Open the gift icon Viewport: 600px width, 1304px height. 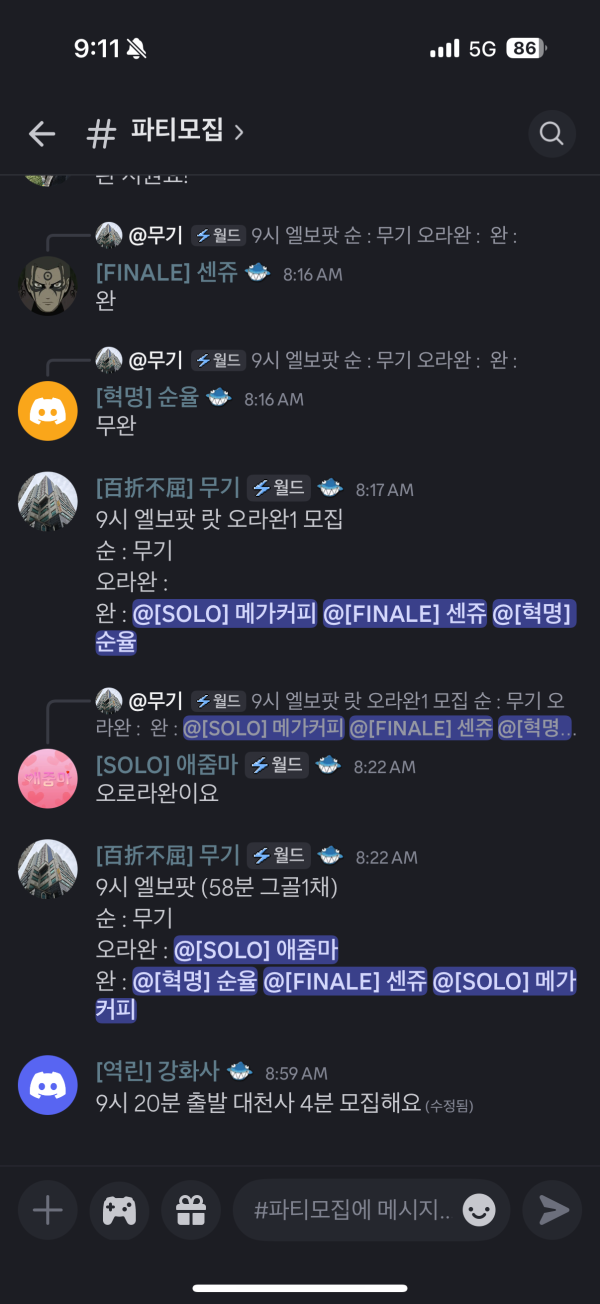(x=190, y=1210)
